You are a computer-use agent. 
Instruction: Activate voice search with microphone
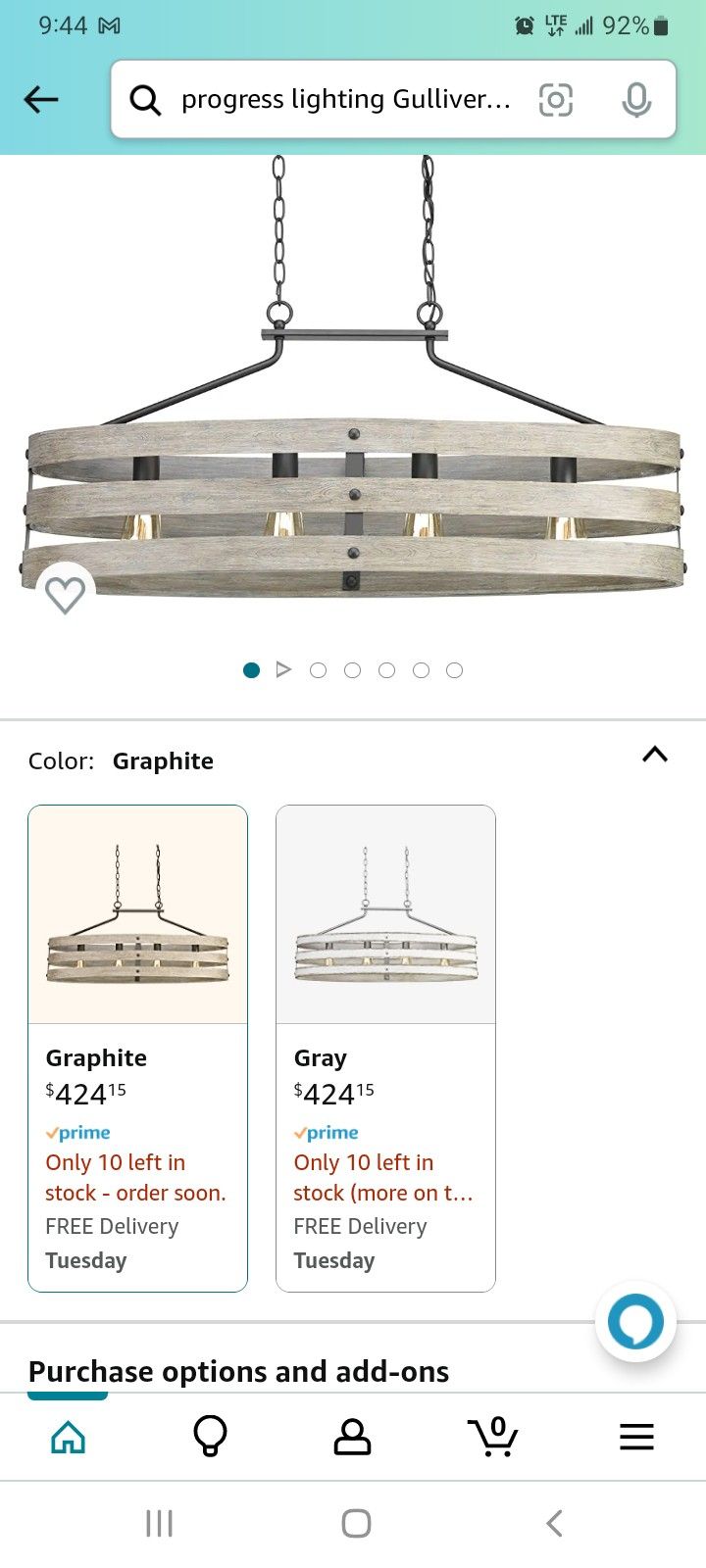pyautogui.click(x=636, y=99)
